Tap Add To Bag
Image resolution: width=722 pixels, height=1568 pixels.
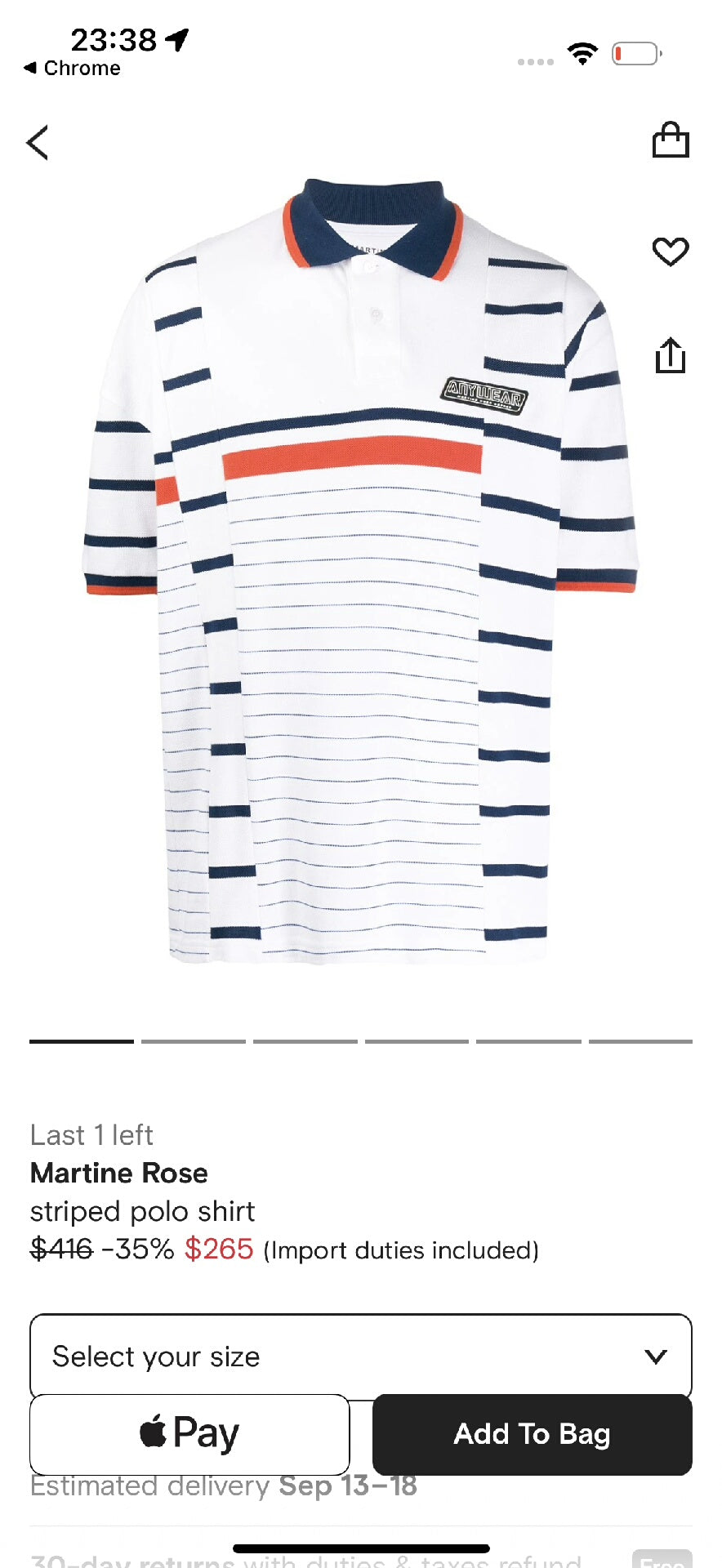click(532, 1434)
